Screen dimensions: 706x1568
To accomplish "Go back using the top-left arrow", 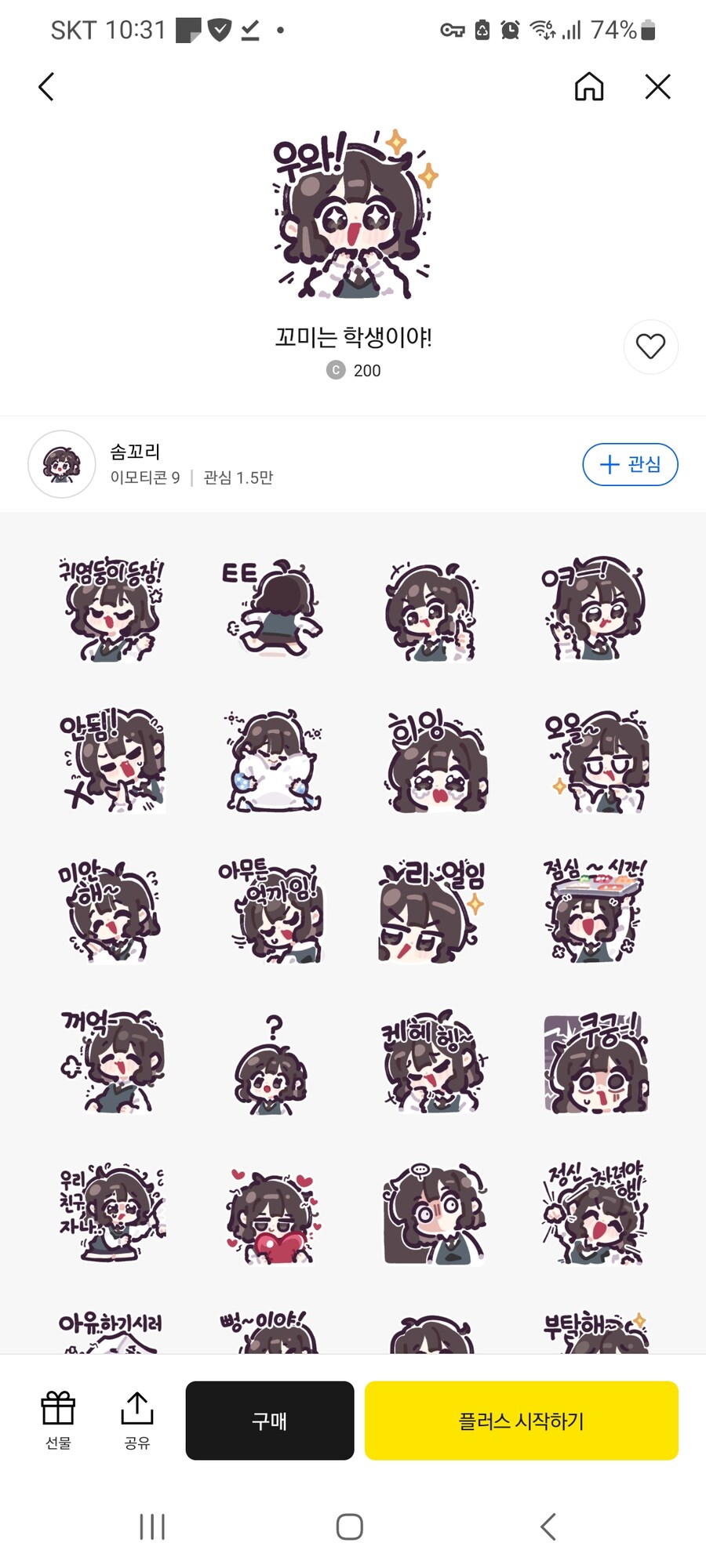I will [47, 87].
